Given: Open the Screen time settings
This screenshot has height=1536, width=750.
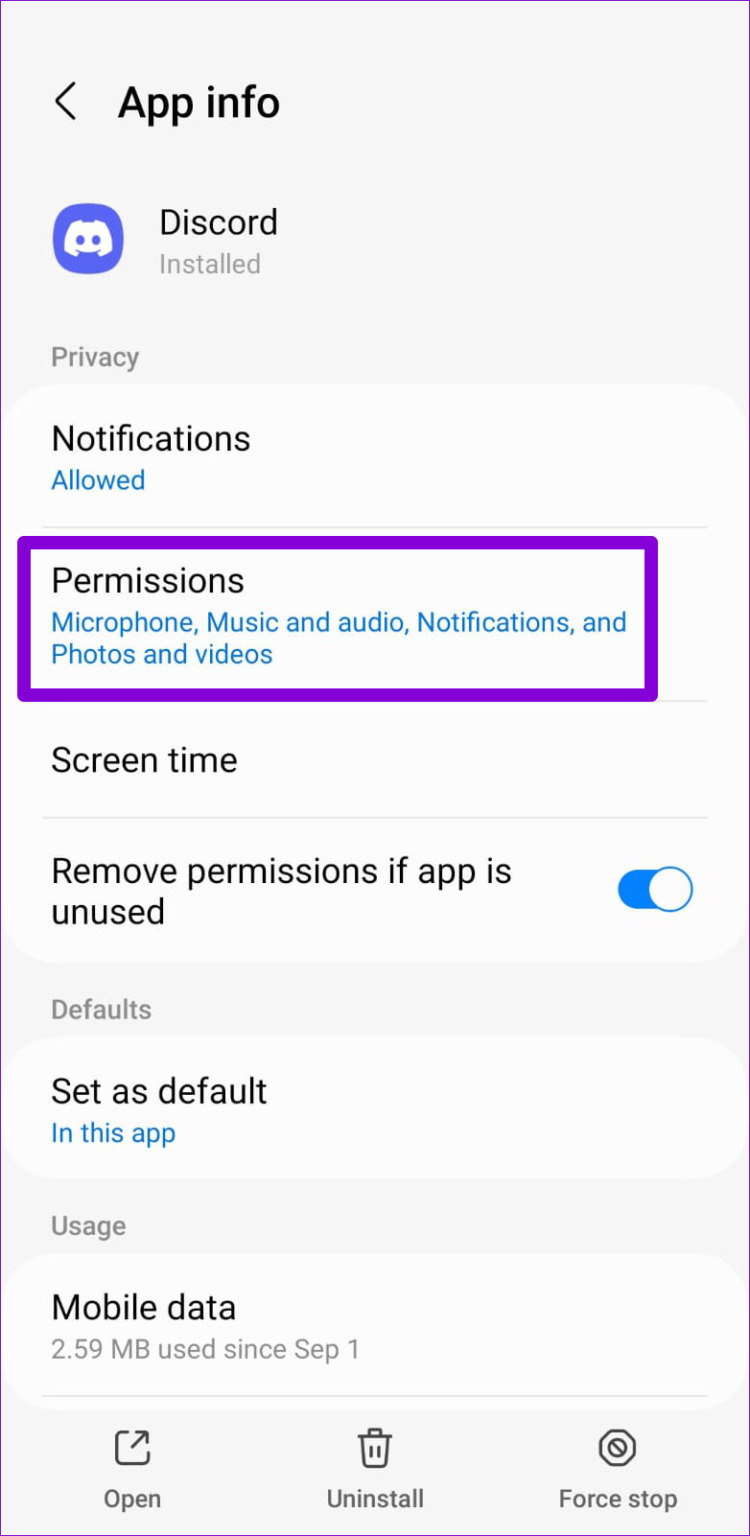Looking at the screenshot, I should pos(144,760).
